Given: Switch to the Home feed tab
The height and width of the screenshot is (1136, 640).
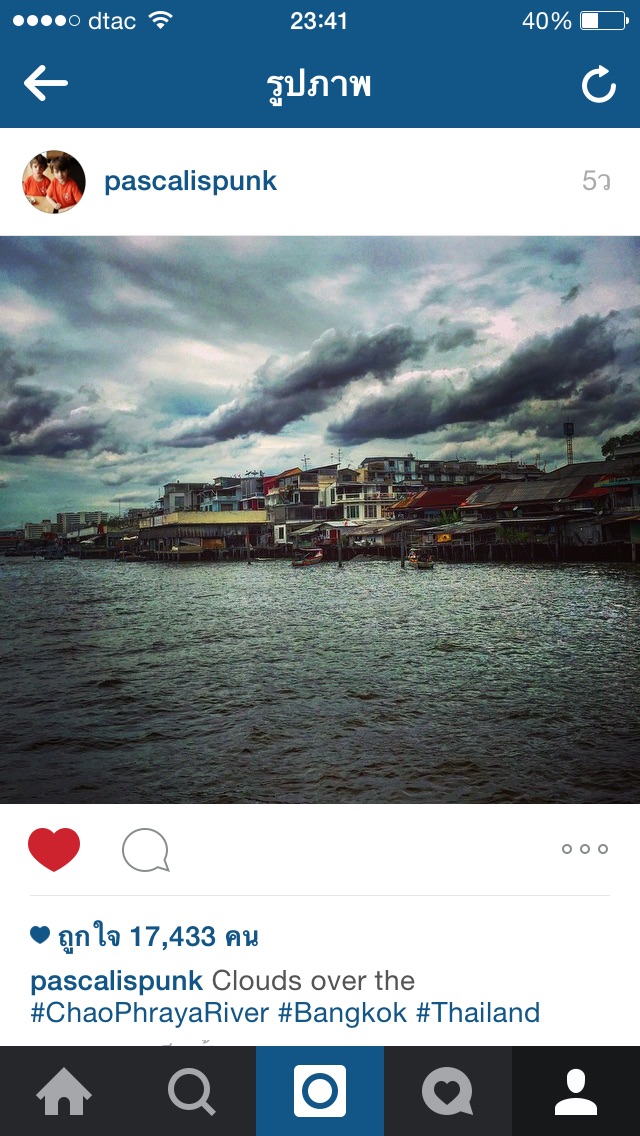Looking at the screenshot, I should 64,1091.
